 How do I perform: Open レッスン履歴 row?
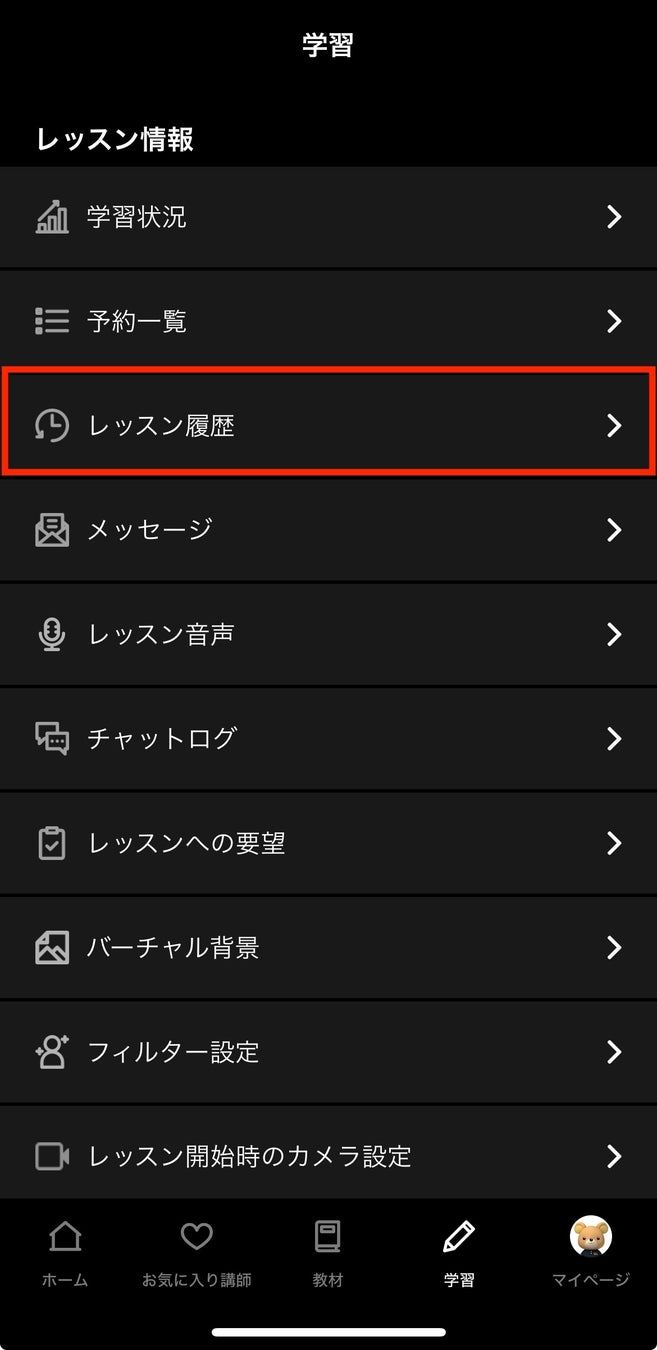coord(328,426)
